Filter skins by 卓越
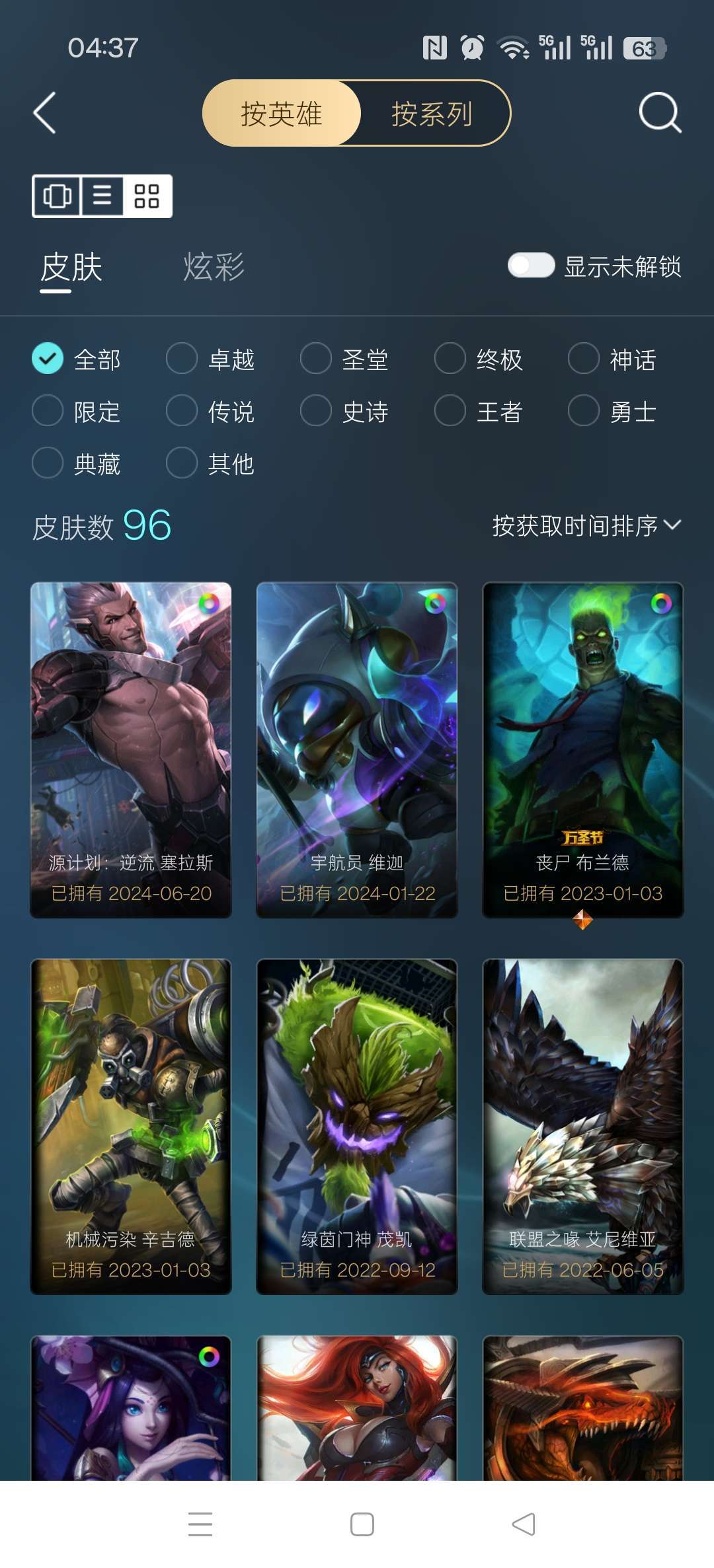Viewport: 714px width, 1568px height. tap(210, 359)
